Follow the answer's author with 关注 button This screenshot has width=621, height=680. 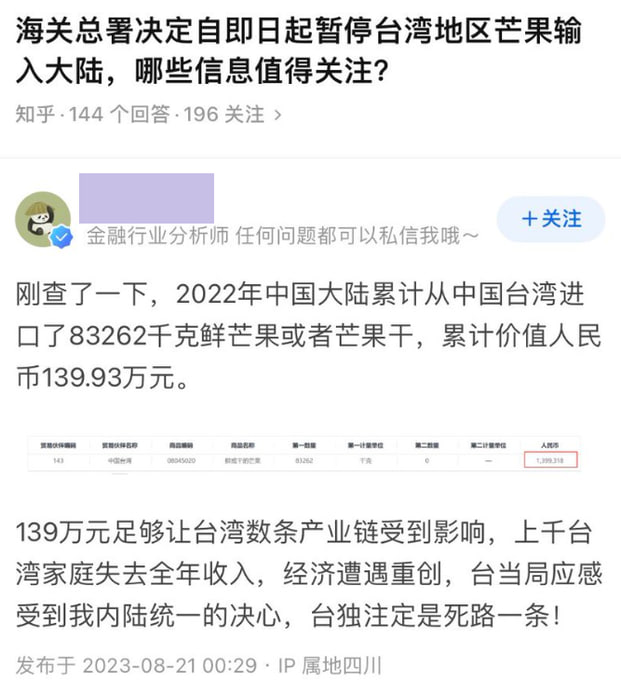point(551,219)
